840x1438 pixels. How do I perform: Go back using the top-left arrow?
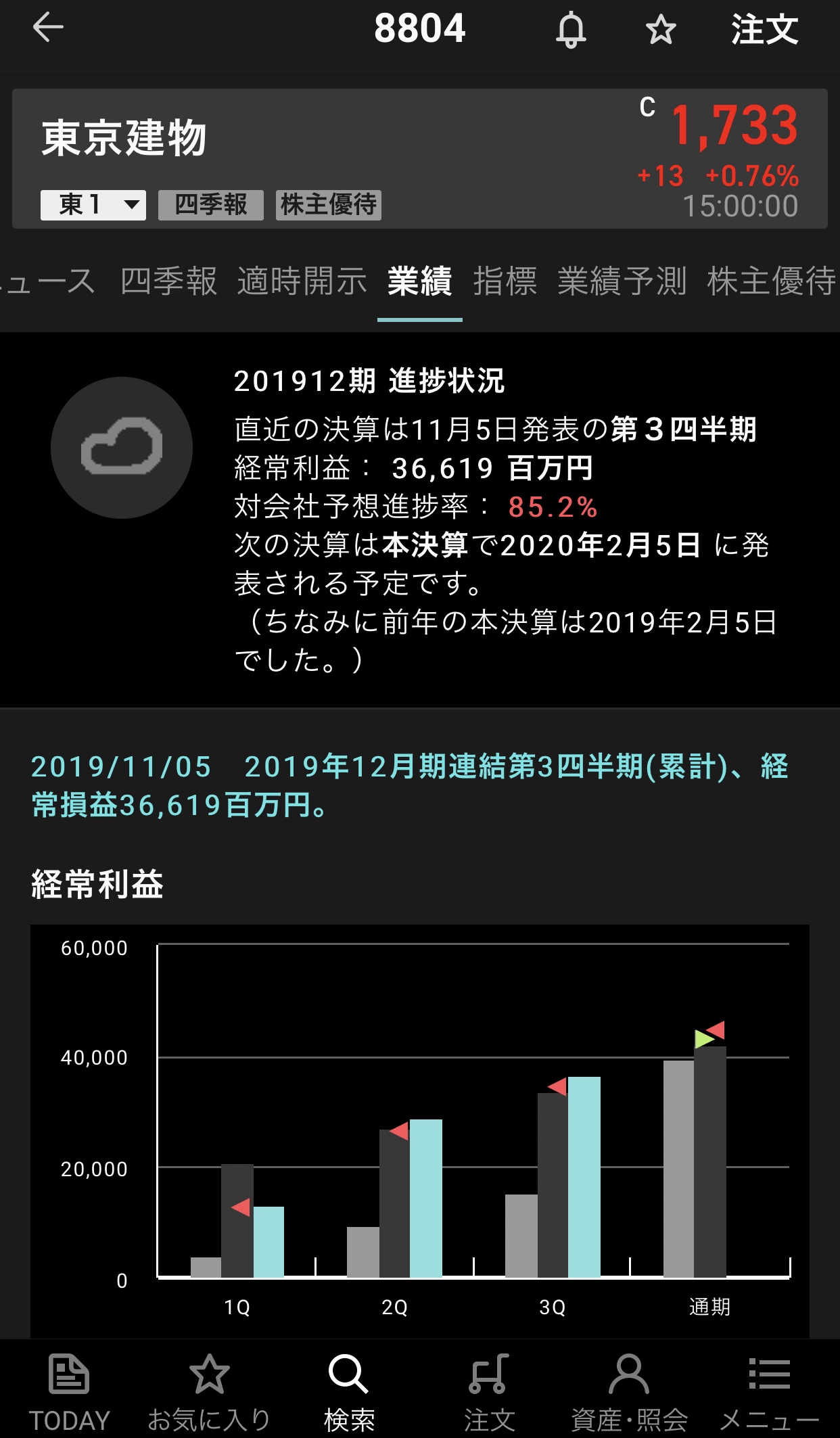click(48, 28)
